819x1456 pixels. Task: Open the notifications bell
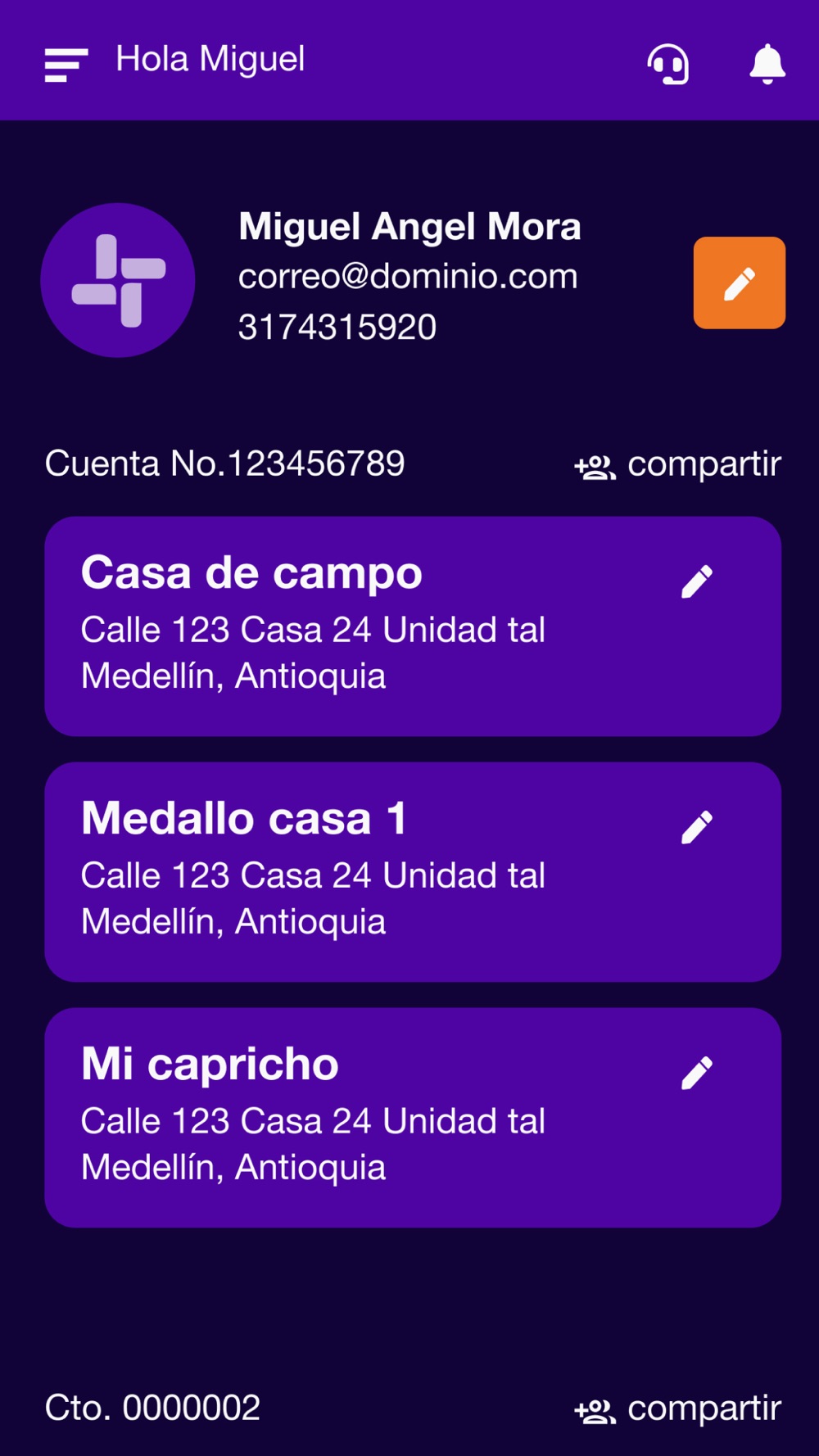[x=767, y=65]
